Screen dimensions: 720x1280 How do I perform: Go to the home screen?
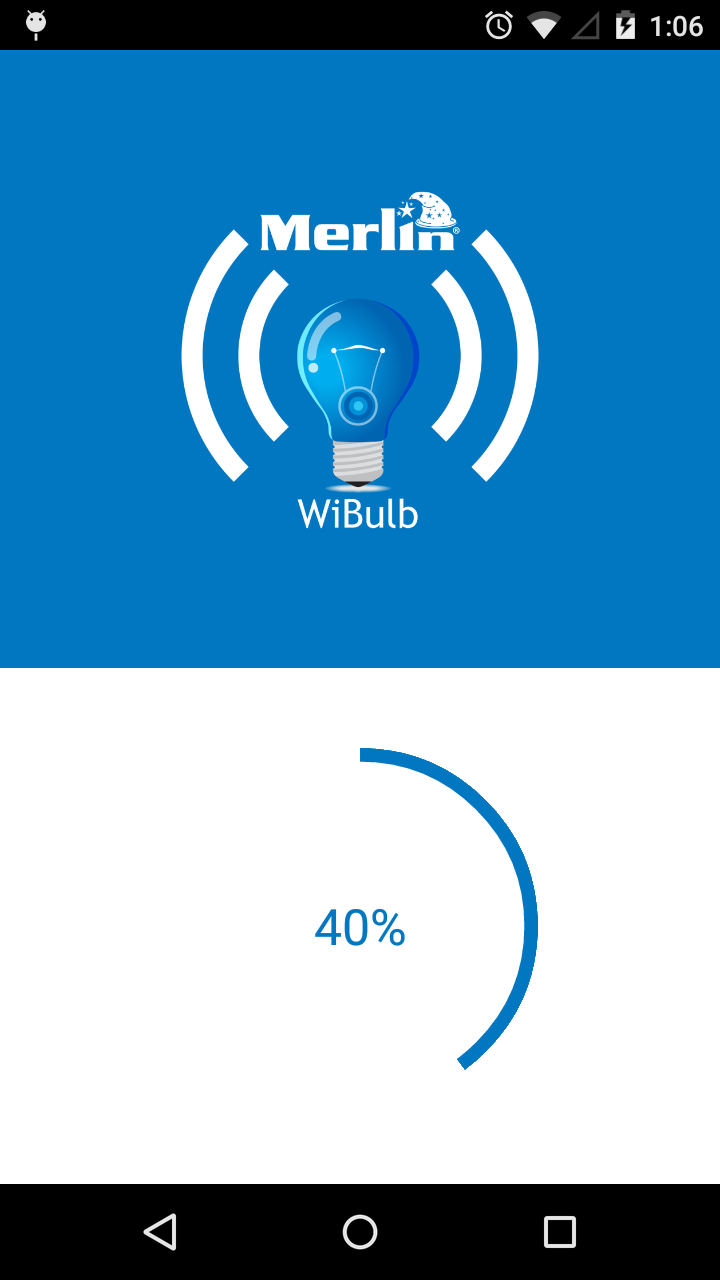[x=360, y=1232]
